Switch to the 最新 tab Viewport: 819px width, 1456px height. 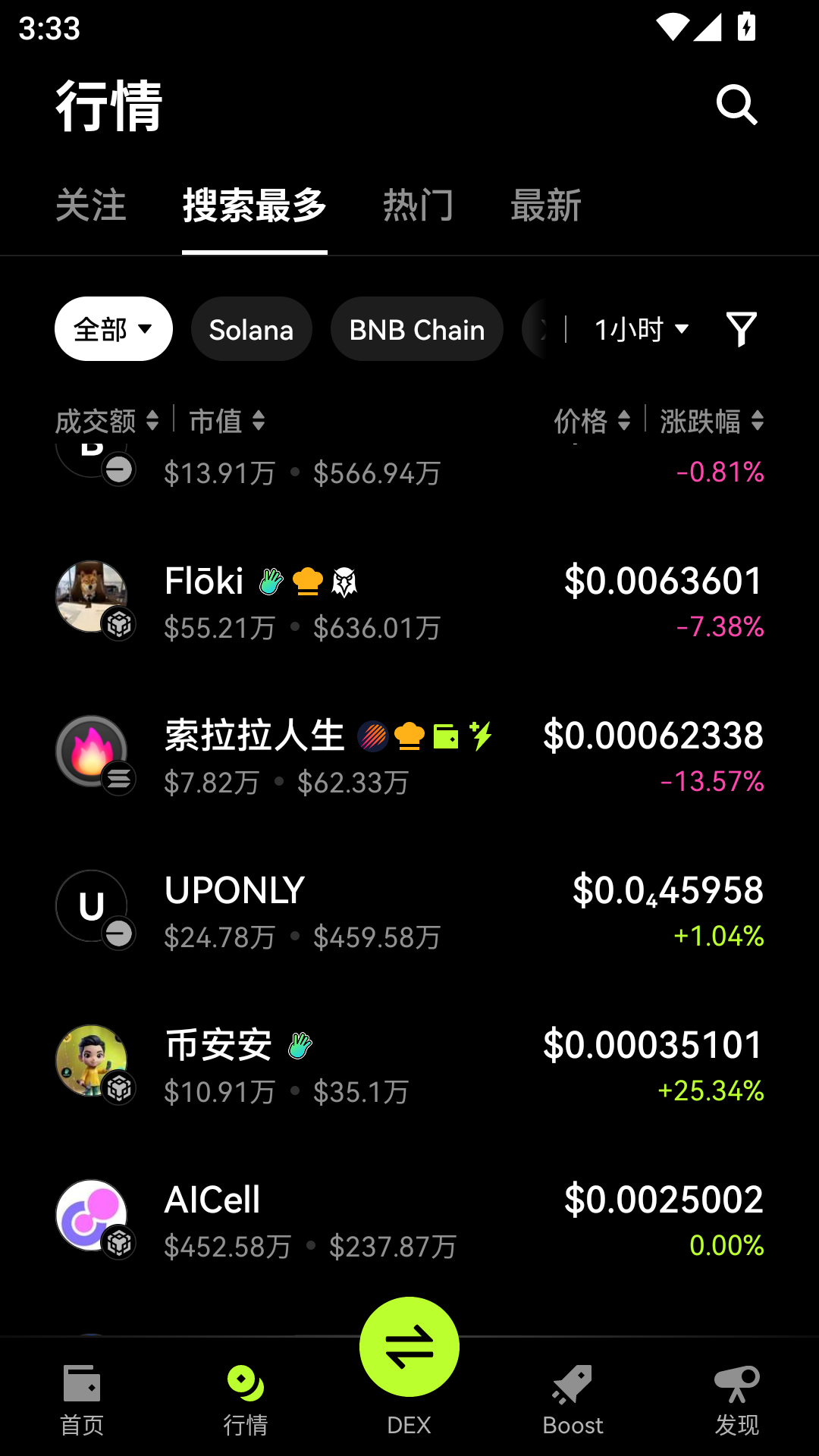click(x=545, y=206)
